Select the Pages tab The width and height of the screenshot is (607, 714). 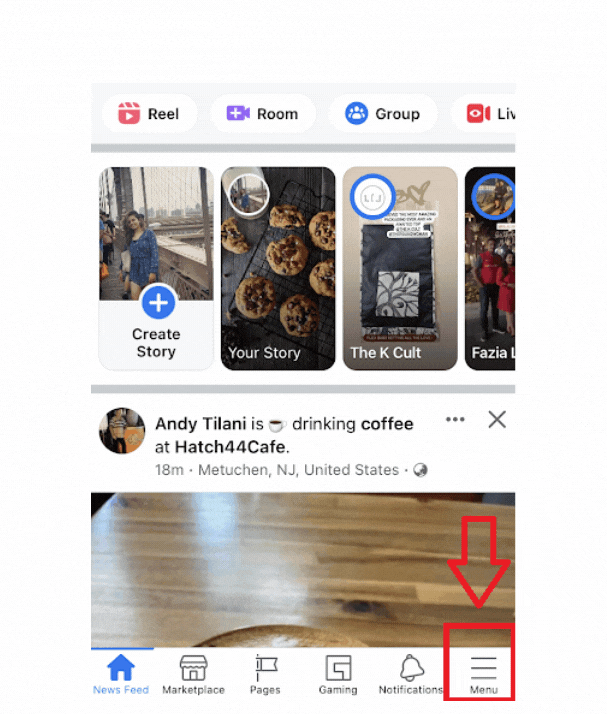pos(266,674)
